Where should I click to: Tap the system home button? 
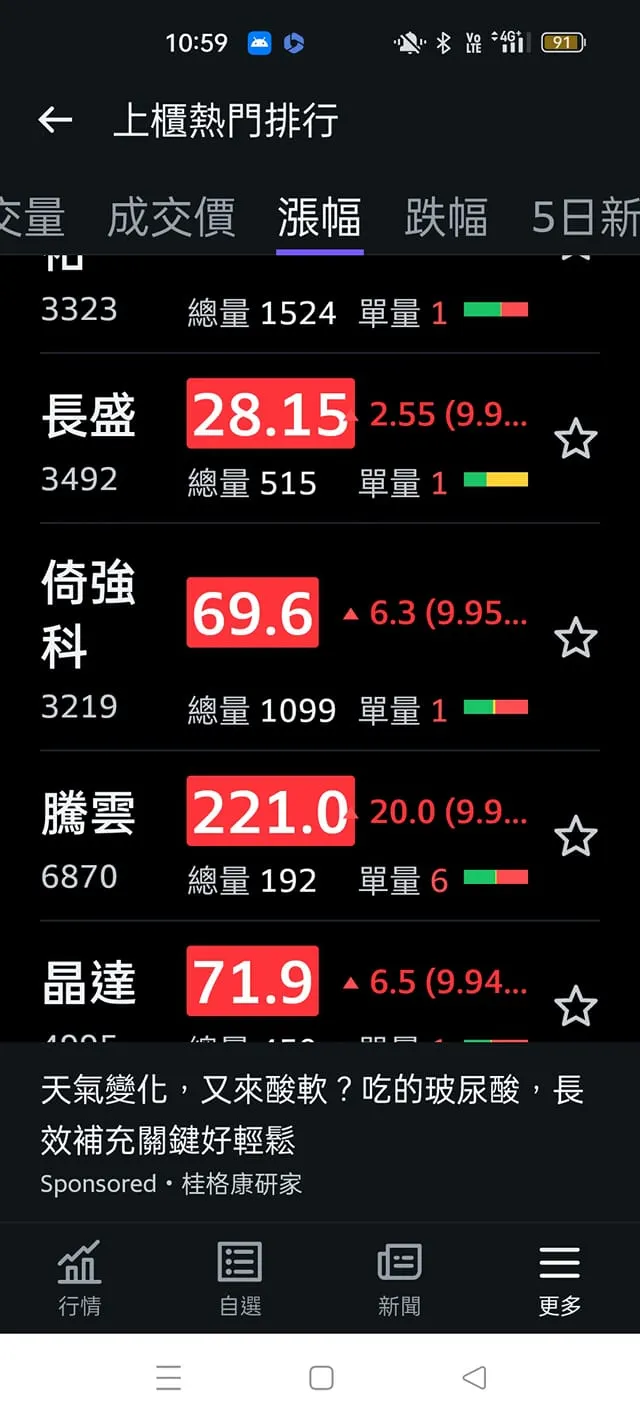[x=321, y=1378]
